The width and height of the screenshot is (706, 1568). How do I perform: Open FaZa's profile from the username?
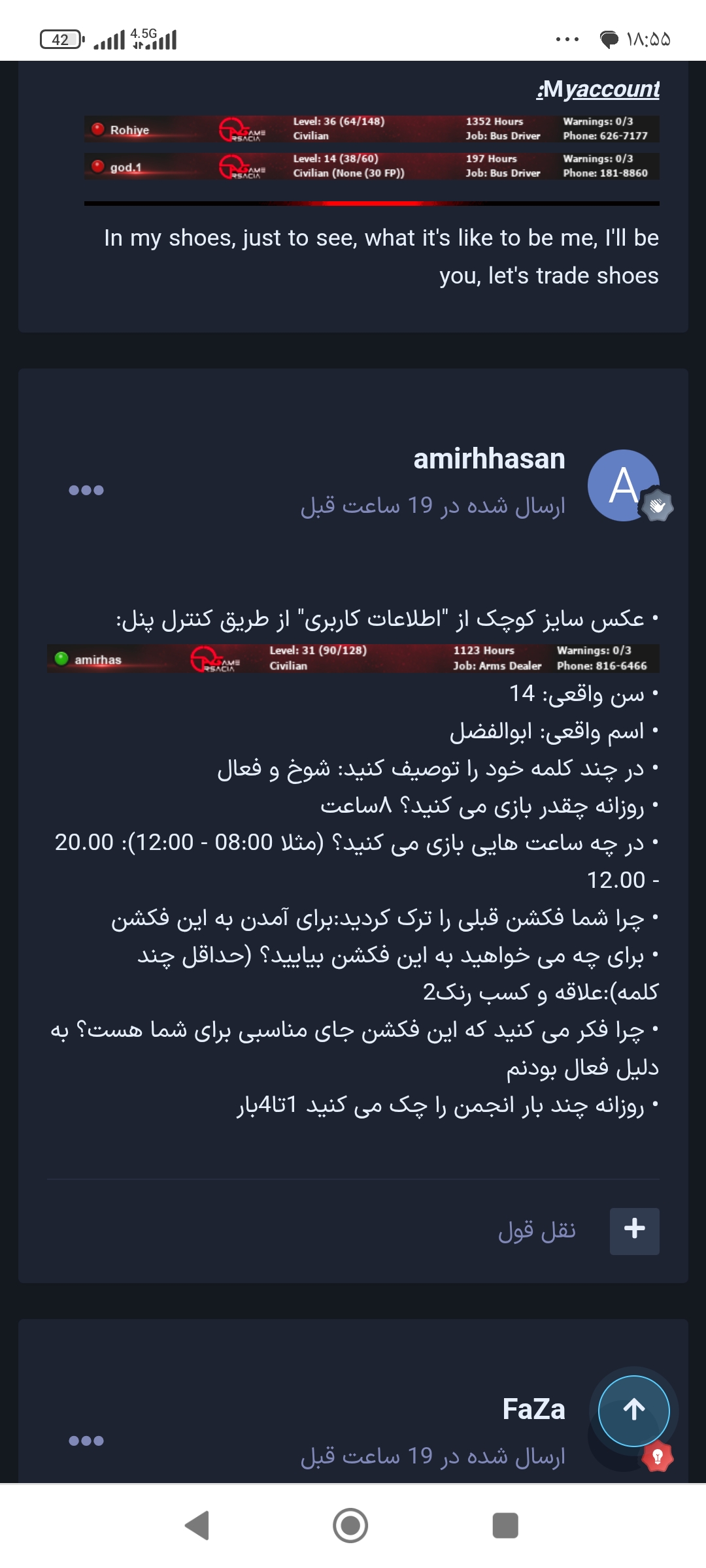click(533, 1409)
